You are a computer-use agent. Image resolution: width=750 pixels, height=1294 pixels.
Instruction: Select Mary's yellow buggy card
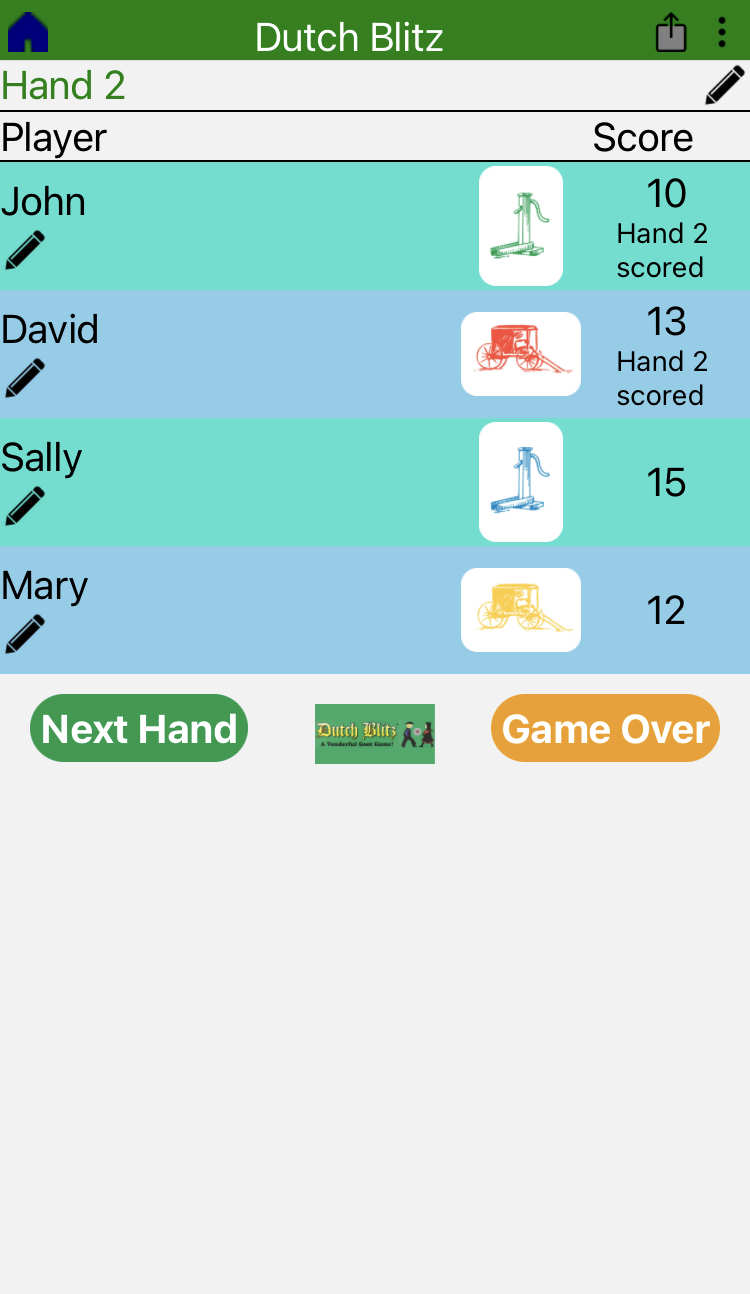click(521, 610)
